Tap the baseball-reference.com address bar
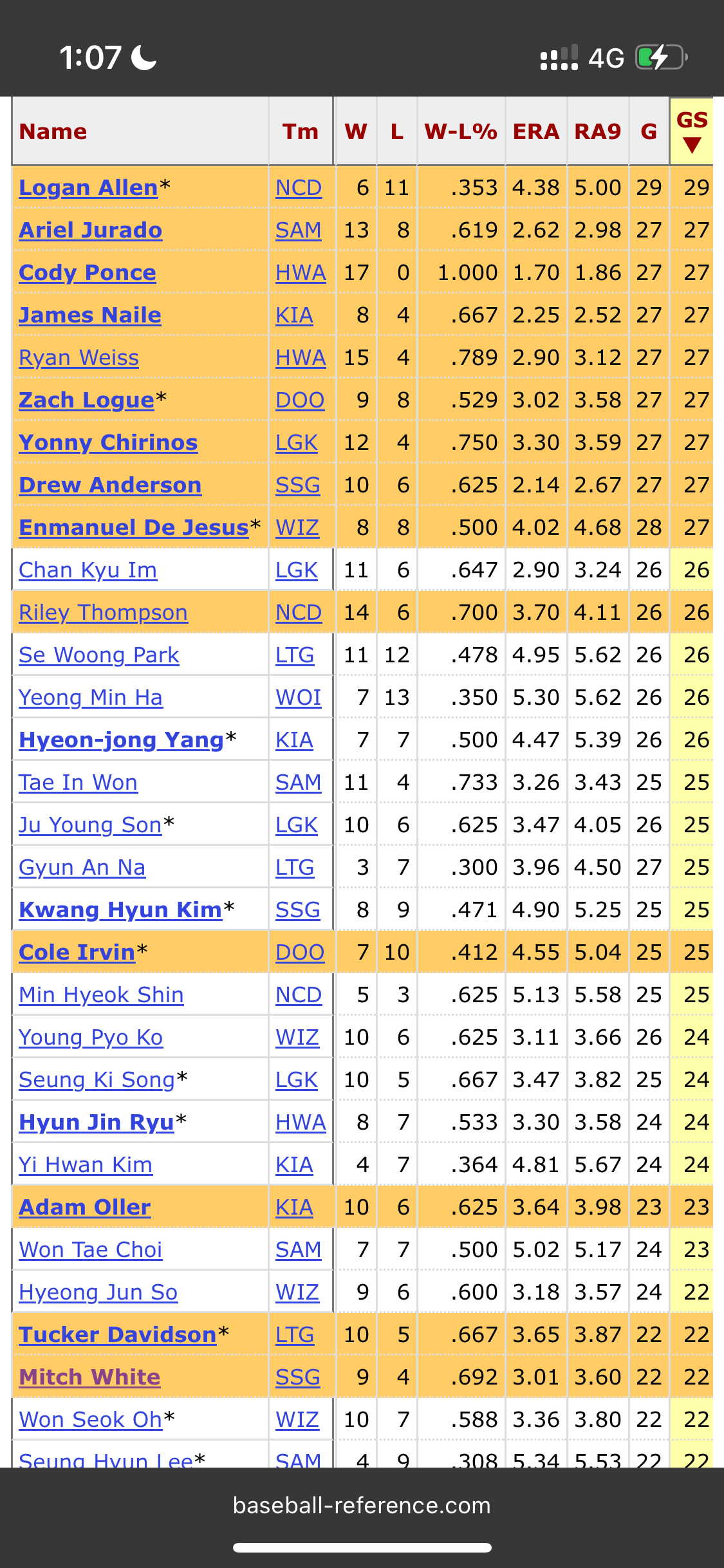The height and width of the screenshot is (1568, 724). point(362,1506)
